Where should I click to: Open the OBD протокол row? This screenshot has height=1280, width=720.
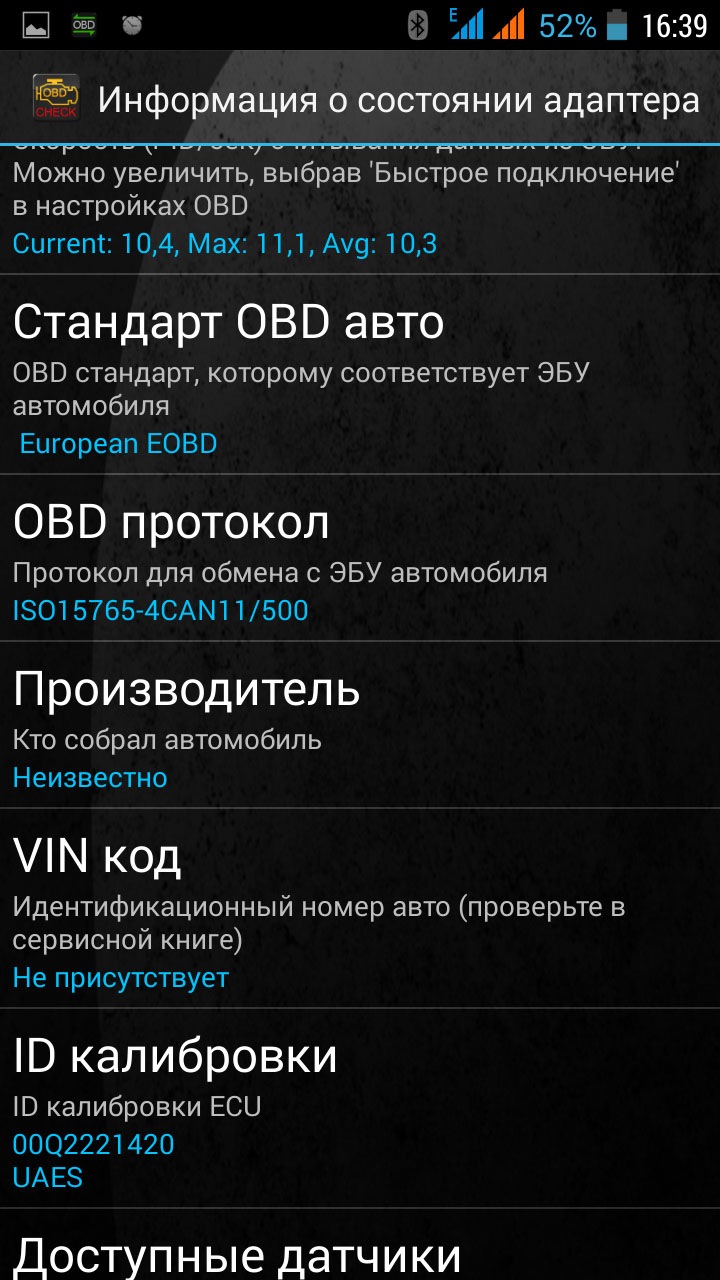coord(360,558)
